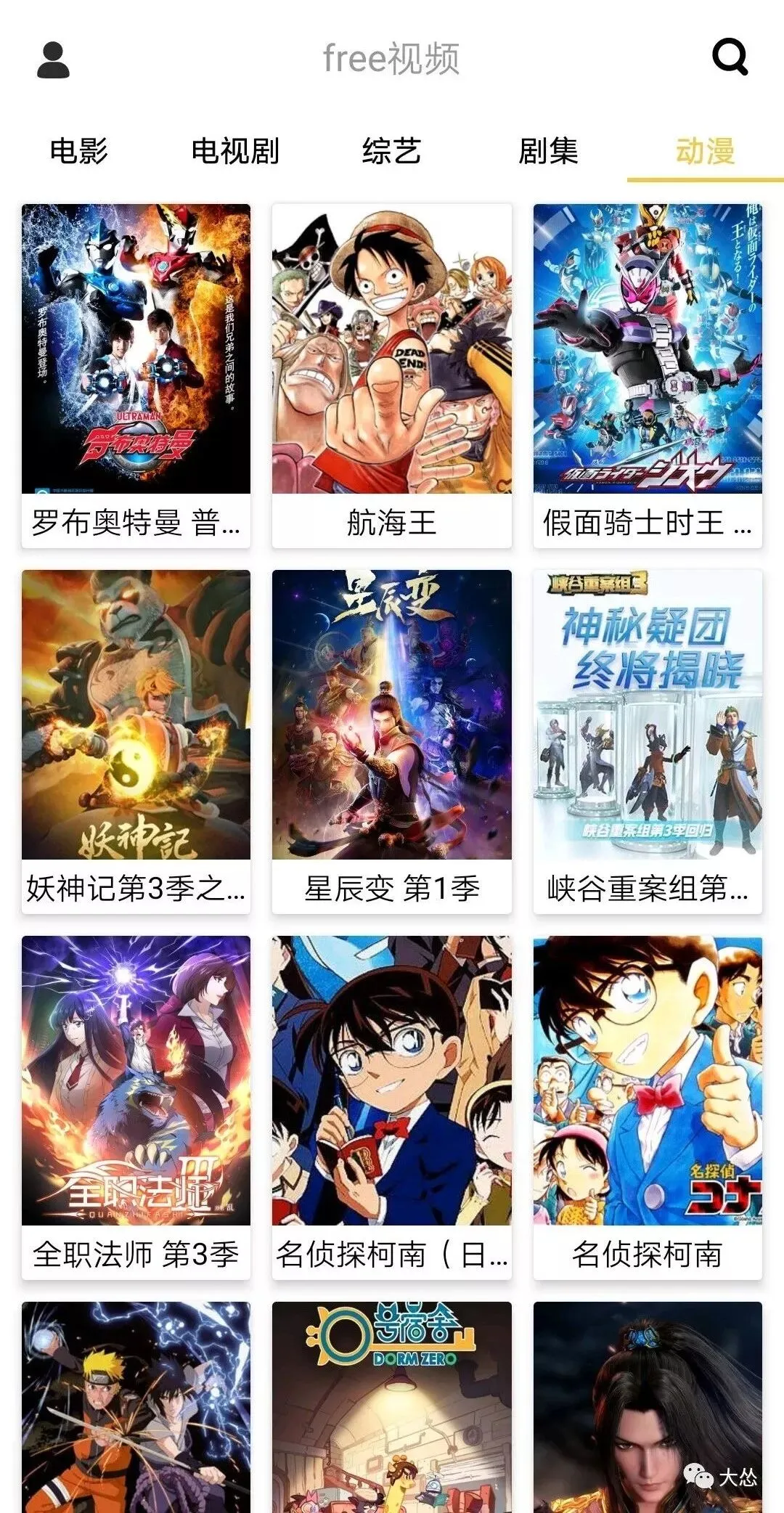View the 峡谷重案组 card

[648, 741]
